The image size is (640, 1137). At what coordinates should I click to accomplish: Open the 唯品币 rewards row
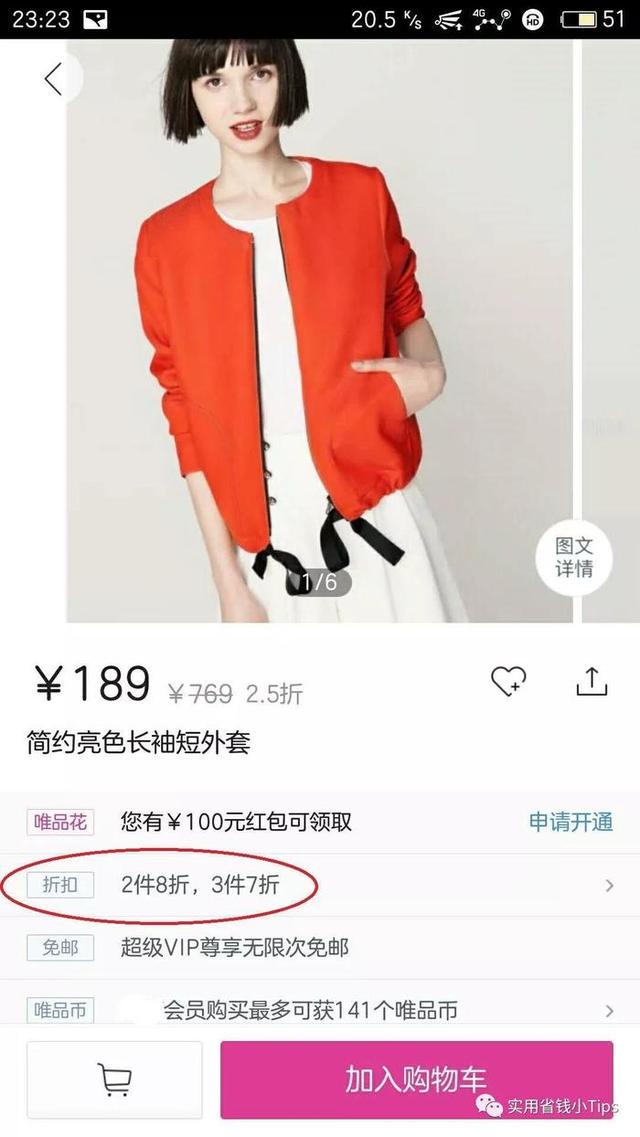click(x=320, y=1009)
